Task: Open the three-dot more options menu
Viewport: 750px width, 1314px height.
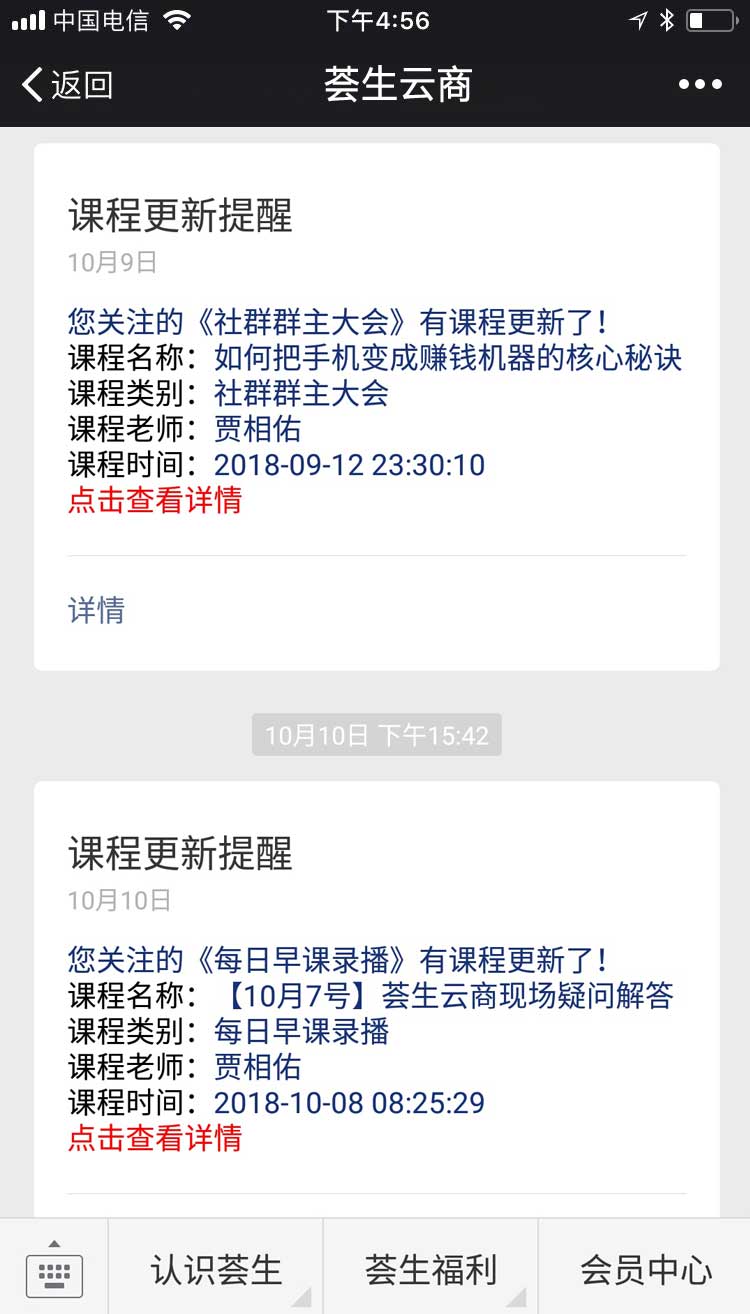Action: [x=700, y=85]
